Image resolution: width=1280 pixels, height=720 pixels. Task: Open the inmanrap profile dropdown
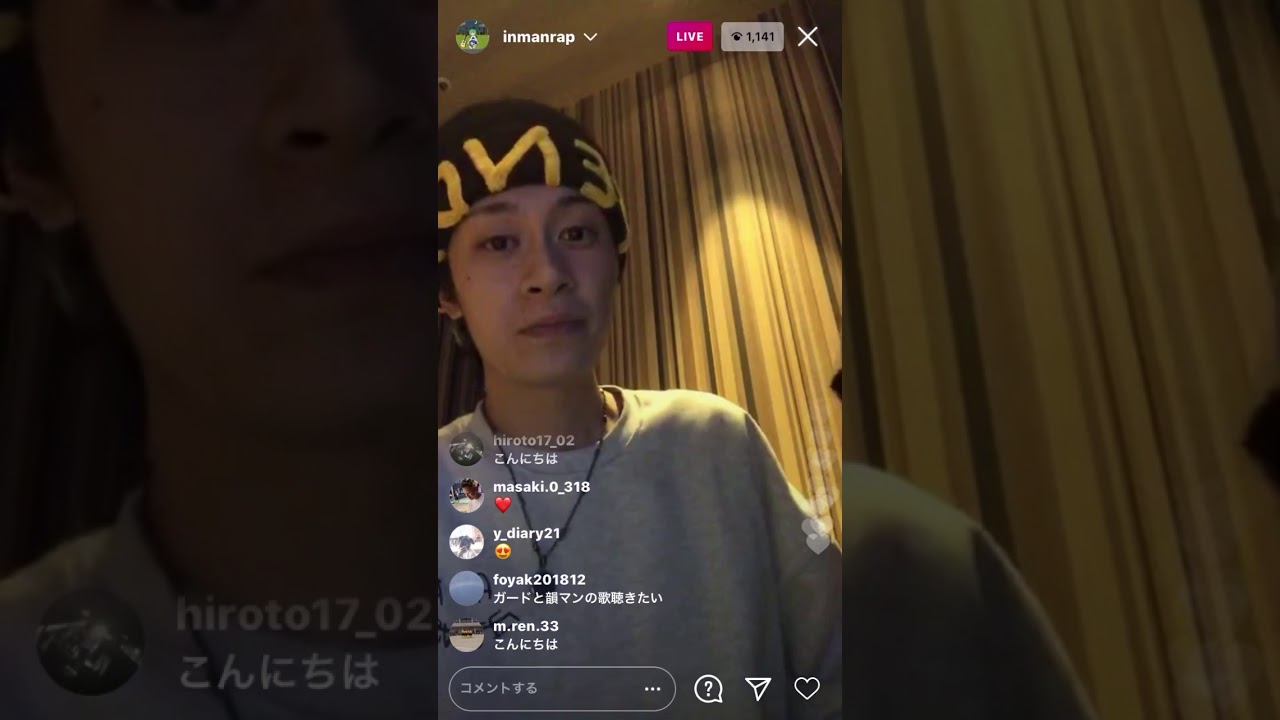(x=590, y=37)
